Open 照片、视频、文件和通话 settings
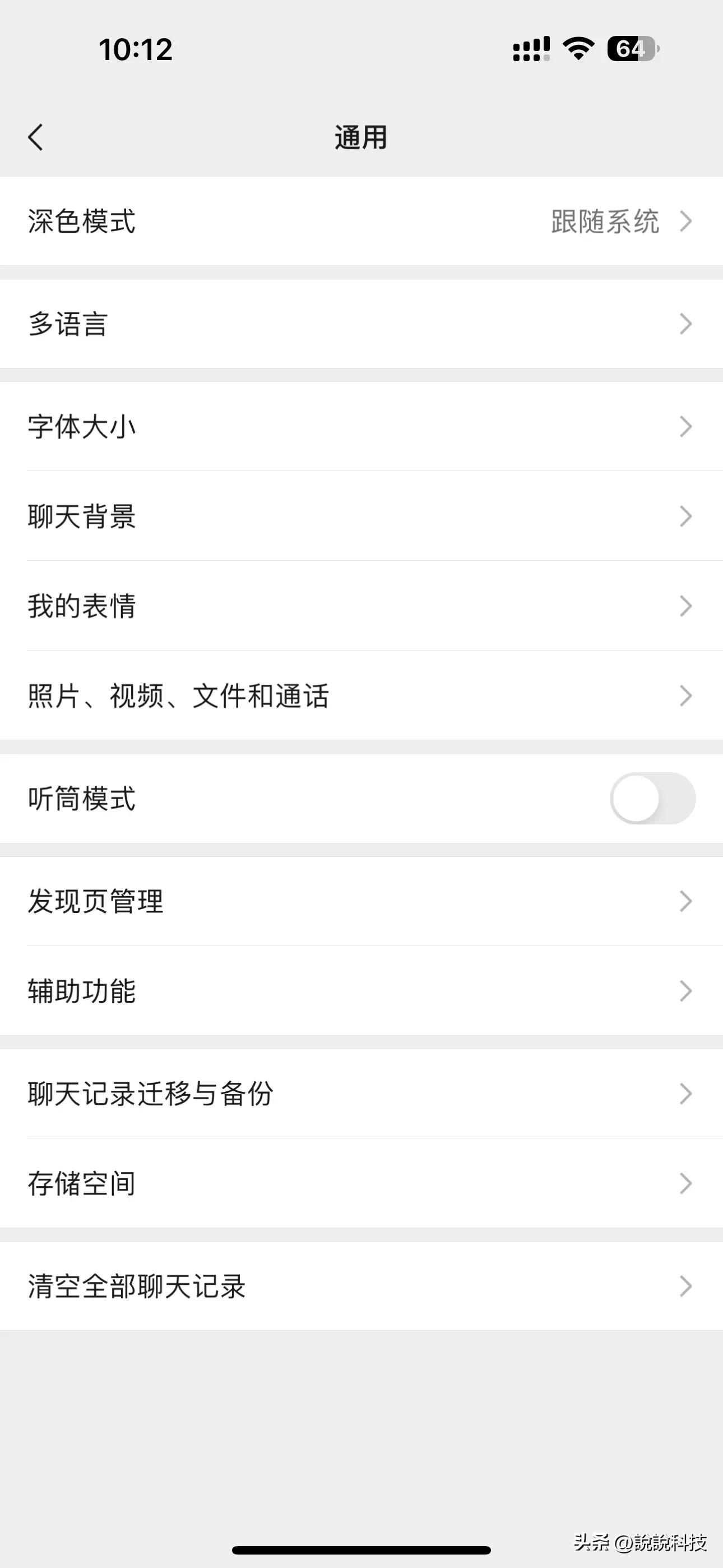The height and width of the screenshot is (1568, 723). (x=361, y=696)
